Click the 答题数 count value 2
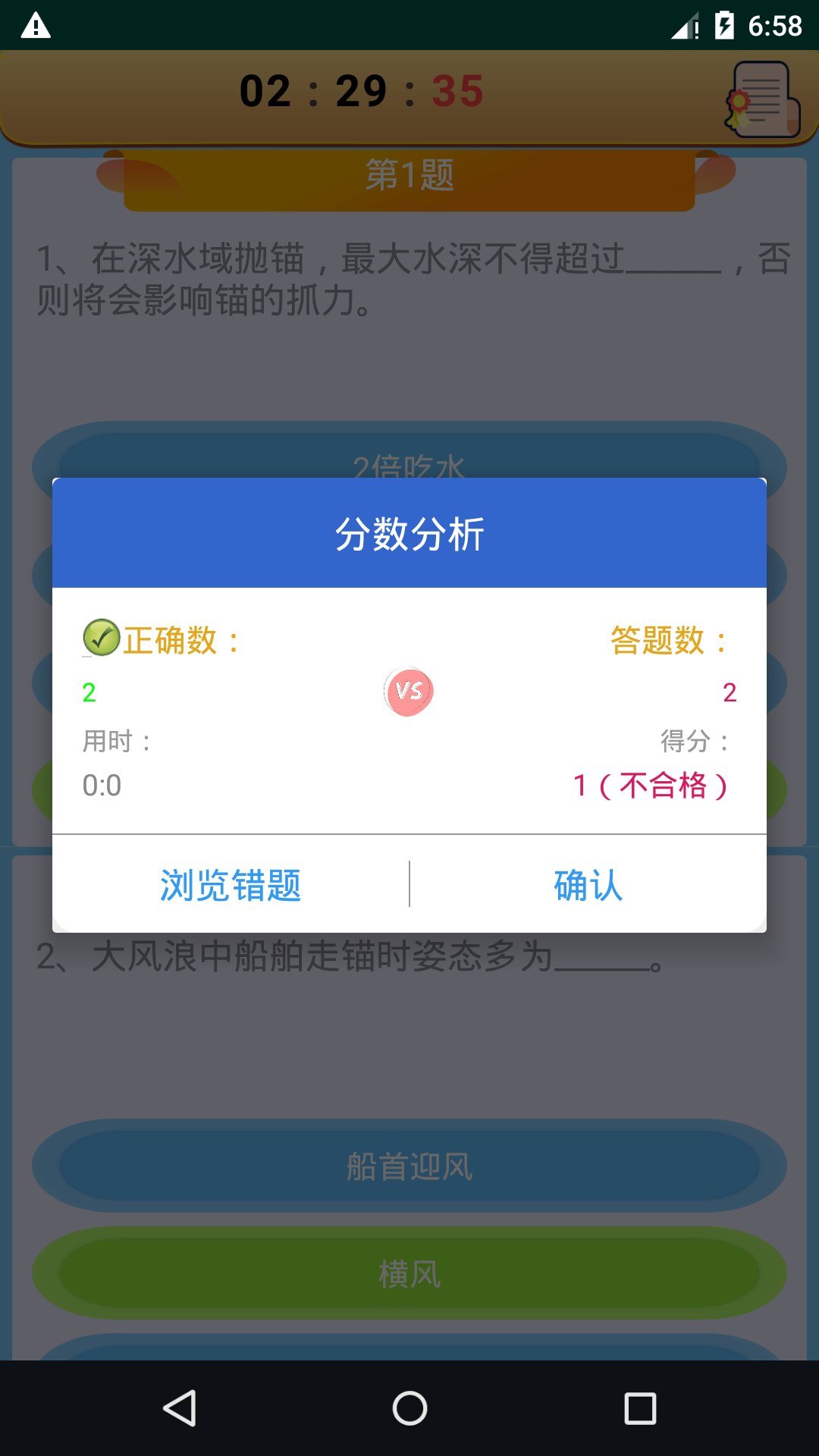819x1456 pixels. coord(729,691)
